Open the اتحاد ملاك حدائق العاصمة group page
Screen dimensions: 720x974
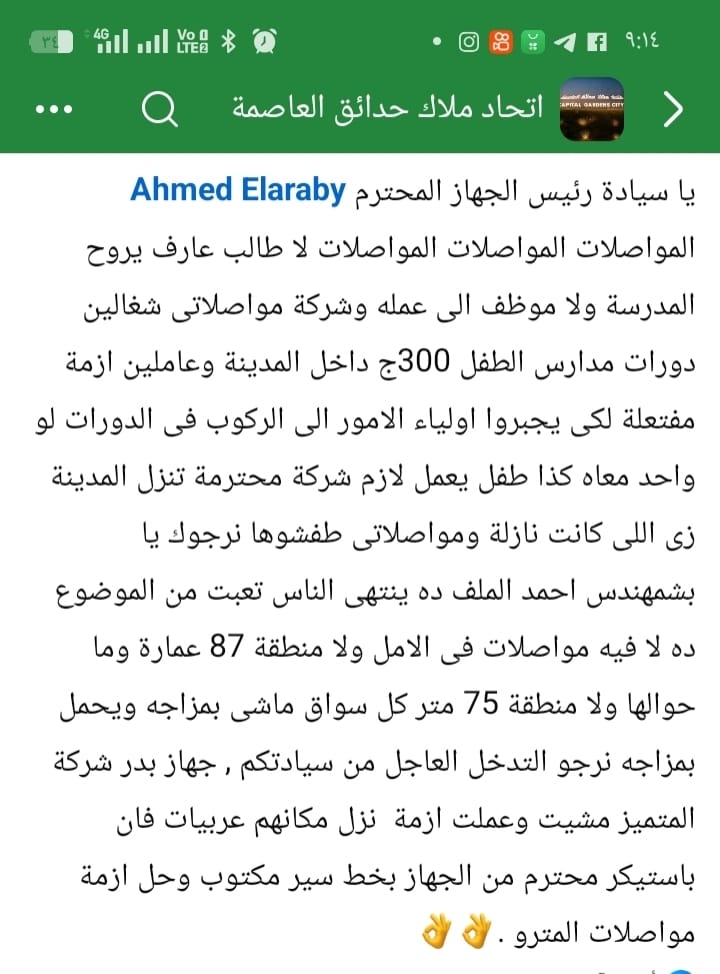388,108
